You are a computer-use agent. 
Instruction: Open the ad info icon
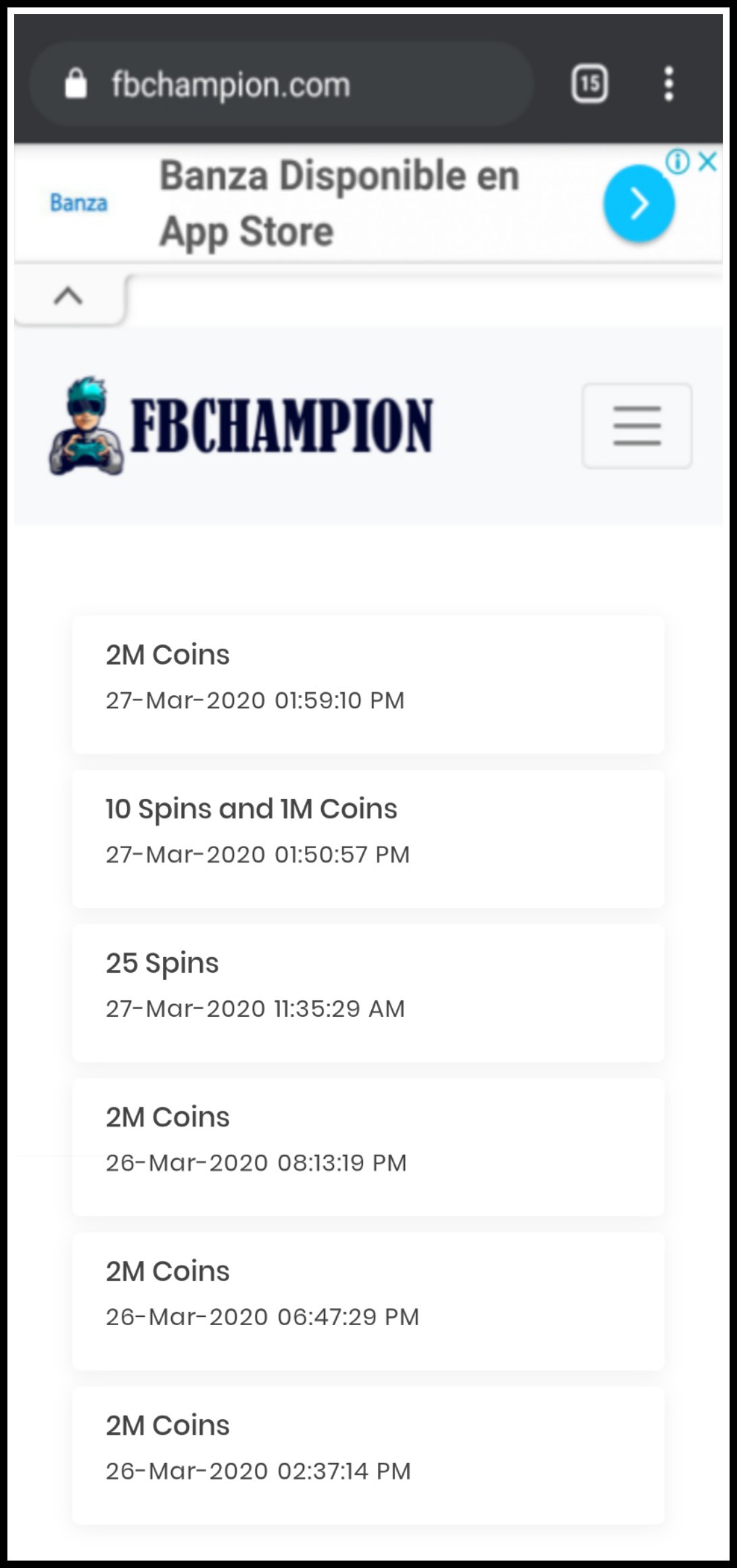coord(677,162)
